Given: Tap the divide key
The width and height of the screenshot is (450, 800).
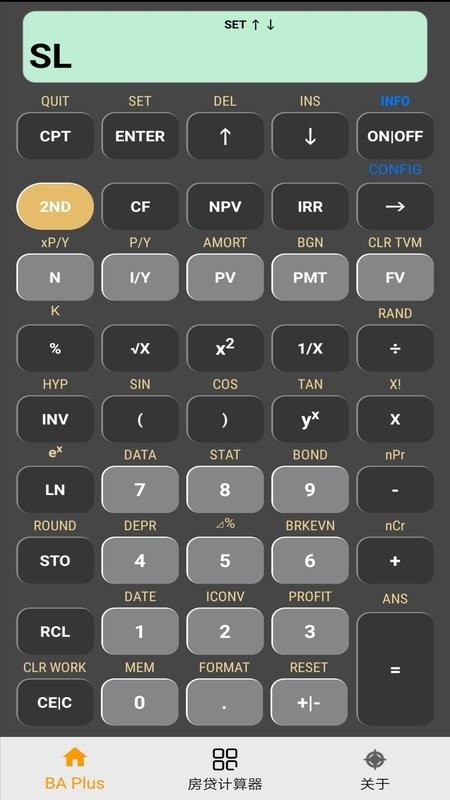Looking at the screenshot, I should [x=395, y=348].
